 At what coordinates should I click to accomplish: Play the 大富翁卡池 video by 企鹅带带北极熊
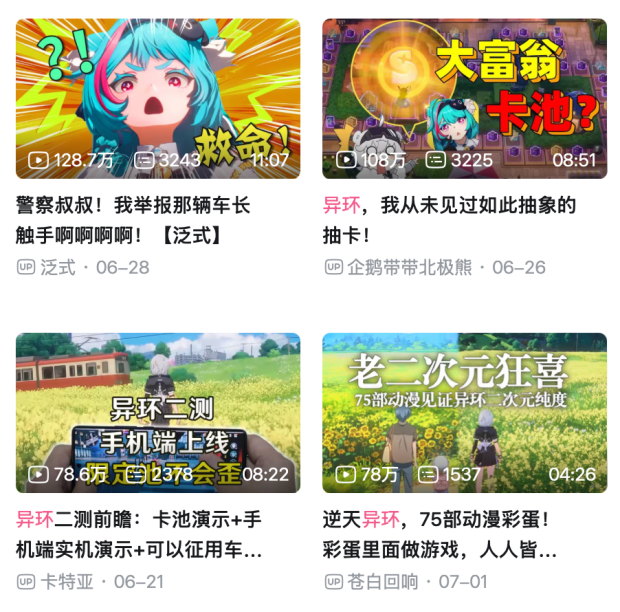464,98
